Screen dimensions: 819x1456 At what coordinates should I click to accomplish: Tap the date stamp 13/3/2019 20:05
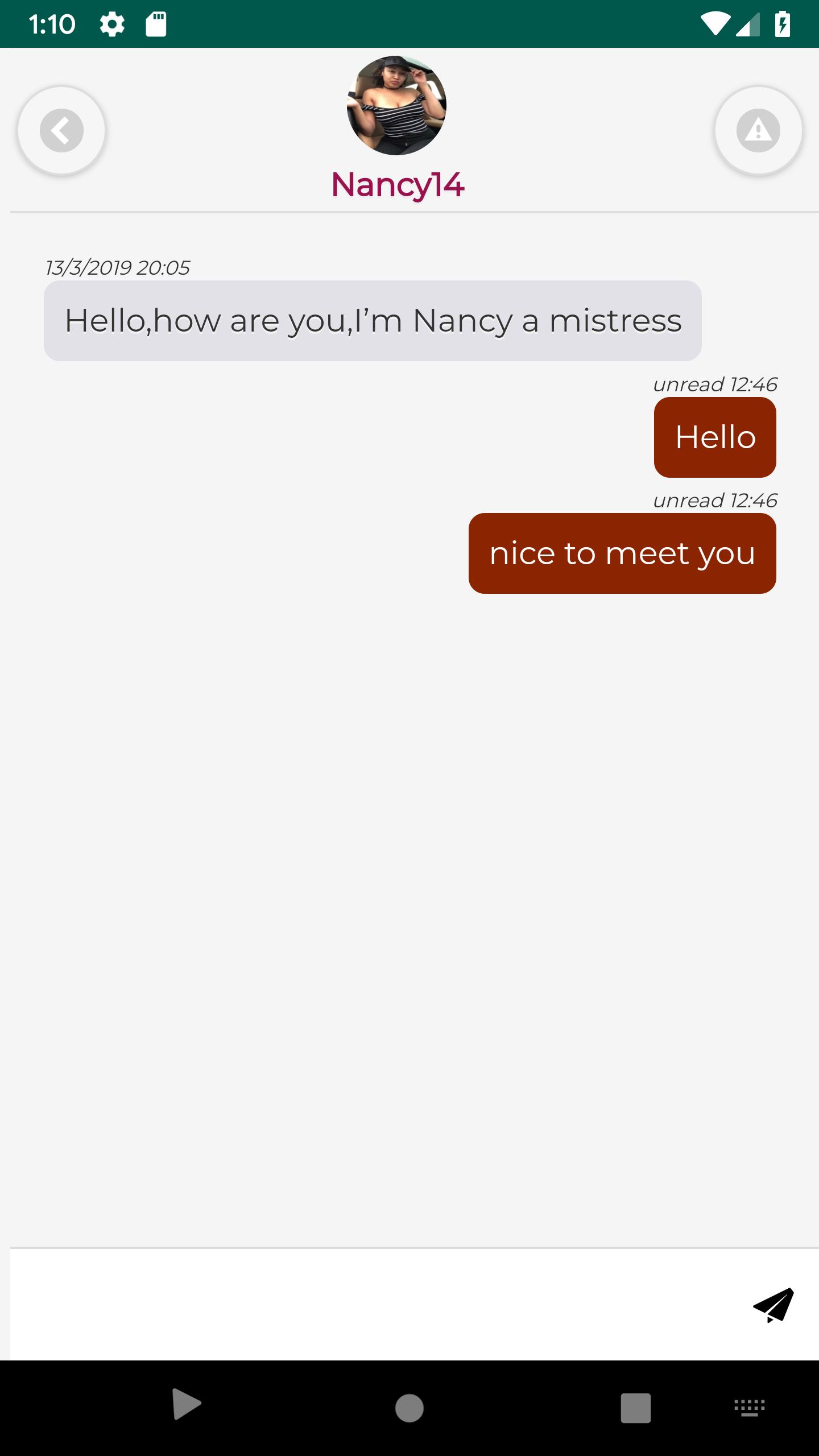118,267
